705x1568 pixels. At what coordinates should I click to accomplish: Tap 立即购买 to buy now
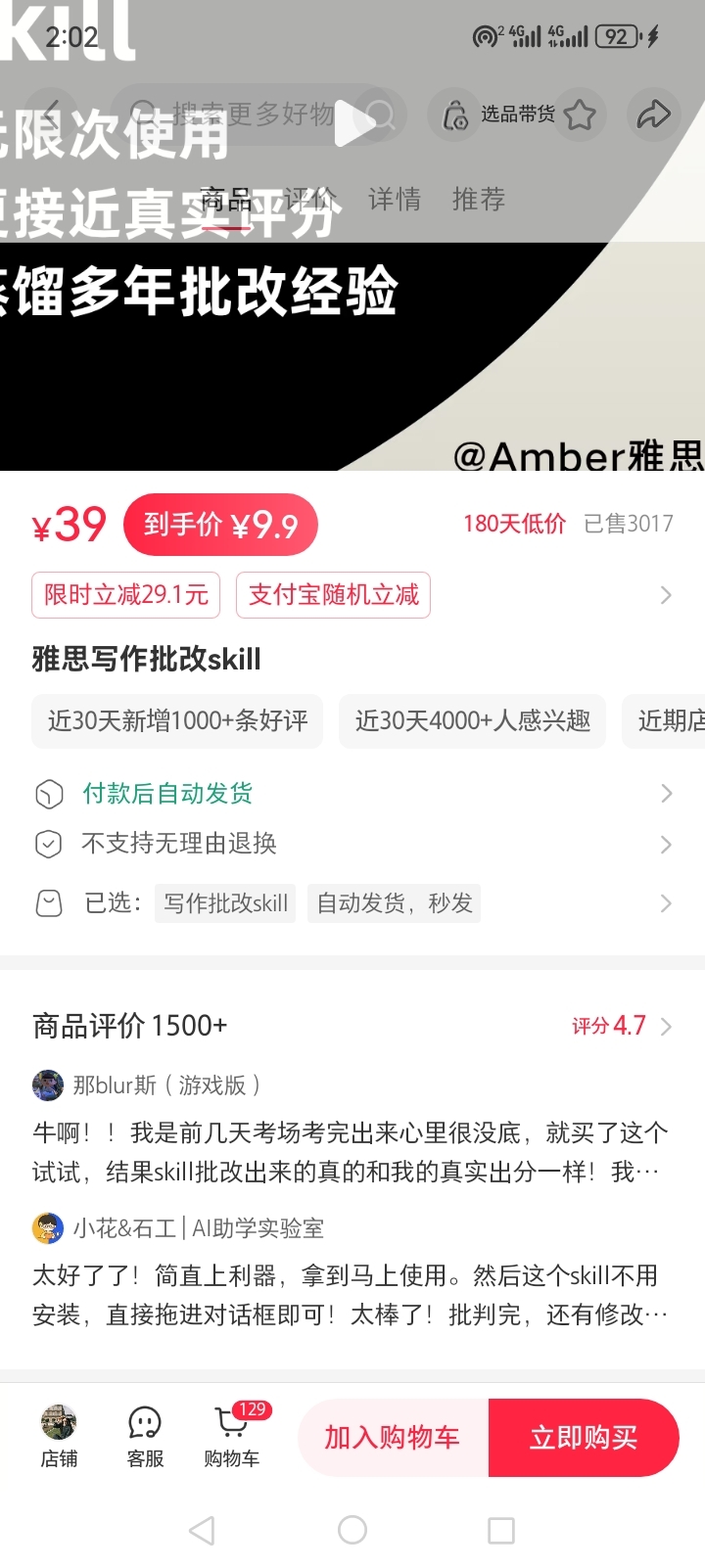coord(584,1438)
